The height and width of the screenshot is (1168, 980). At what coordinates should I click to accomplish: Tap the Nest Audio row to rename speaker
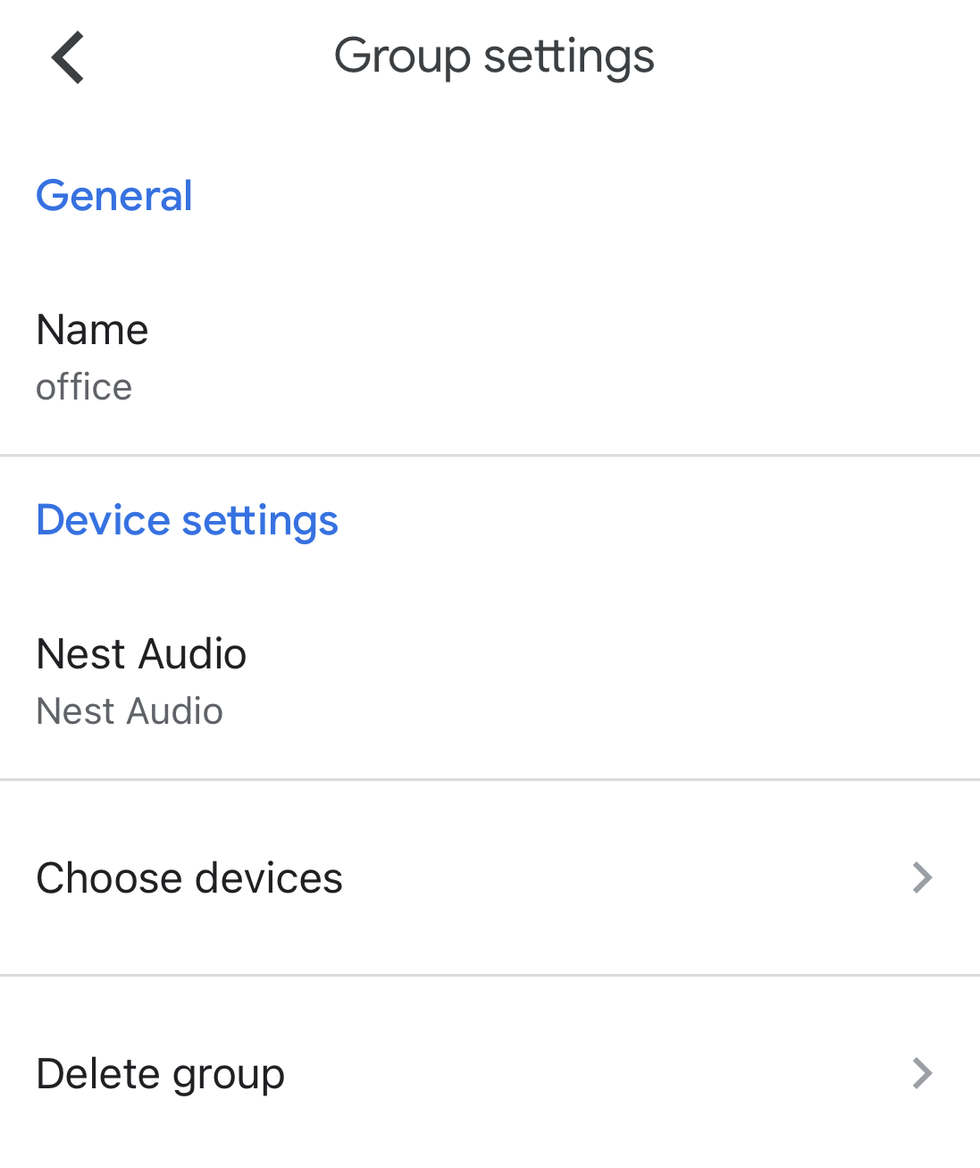(x=141, y=654)
